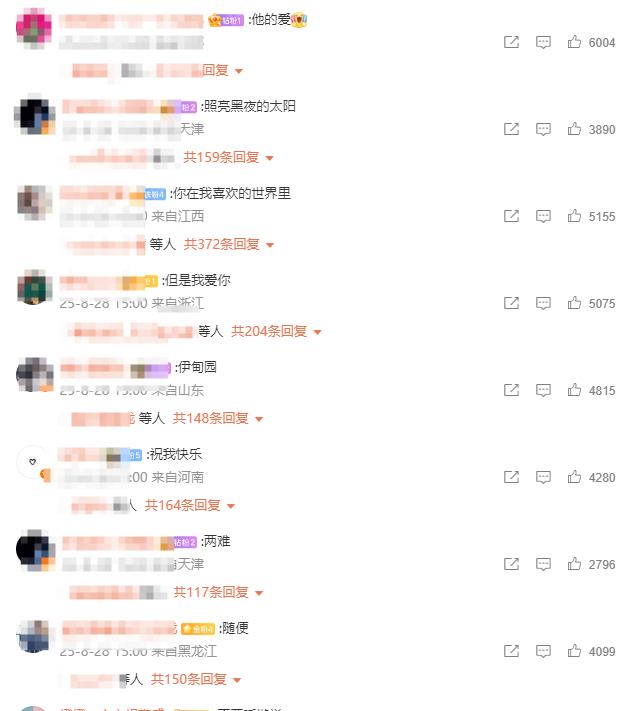Image resolution: width=635 pixels, height=711 pixels.
Task: Like the comment "但是我爱你"
Action: tap(575, 304)
